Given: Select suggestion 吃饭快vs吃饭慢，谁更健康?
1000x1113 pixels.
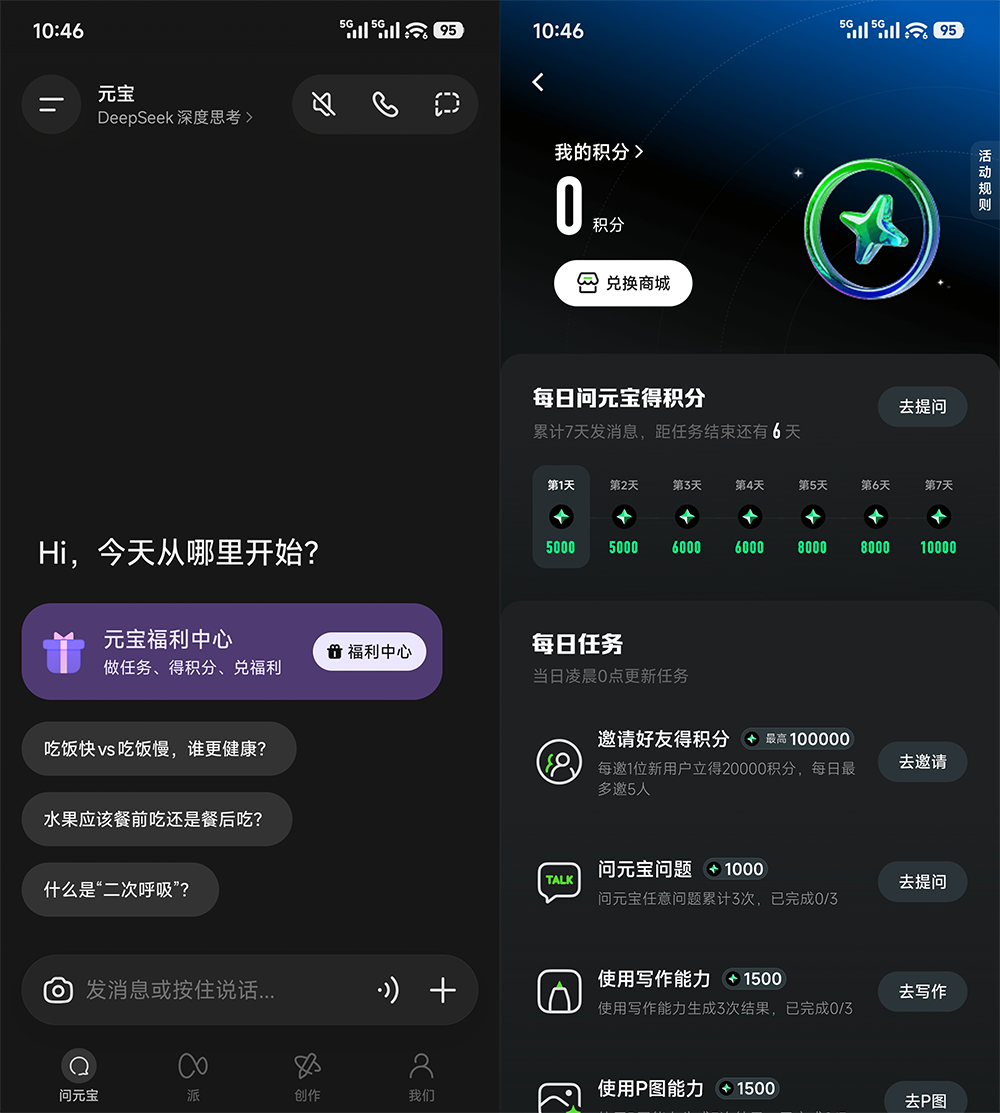Looking at the screenshot, I should point(158,748).
